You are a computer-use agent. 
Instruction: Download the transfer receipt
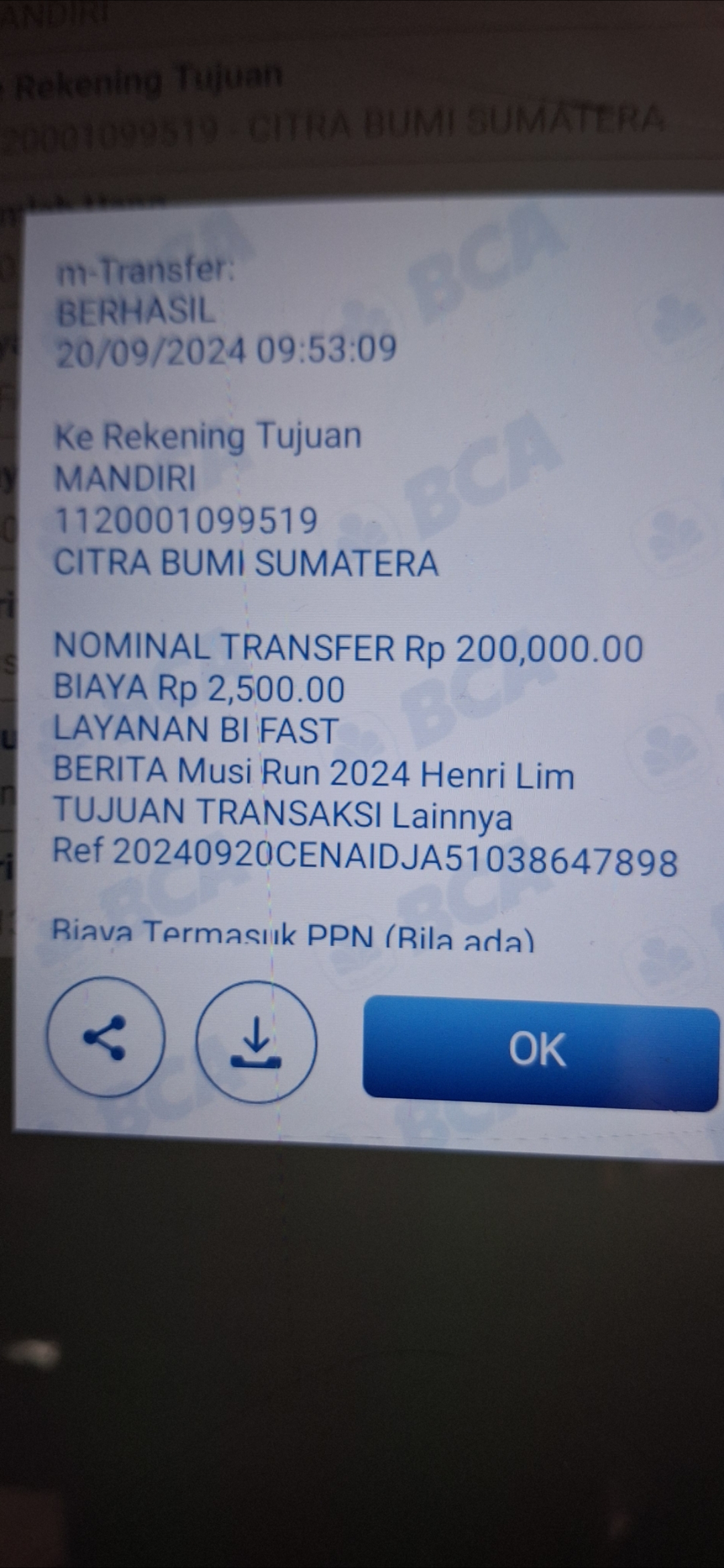pyautogui.click(x=256, y=1042)
